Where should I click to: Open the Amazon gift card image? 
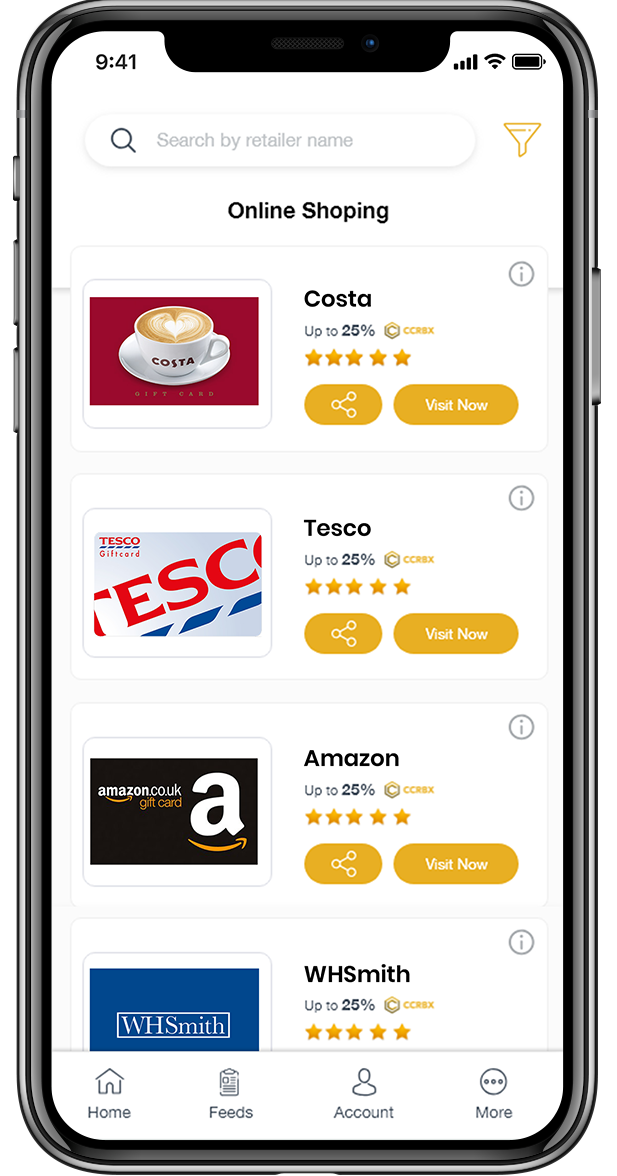tap(175, 811)
